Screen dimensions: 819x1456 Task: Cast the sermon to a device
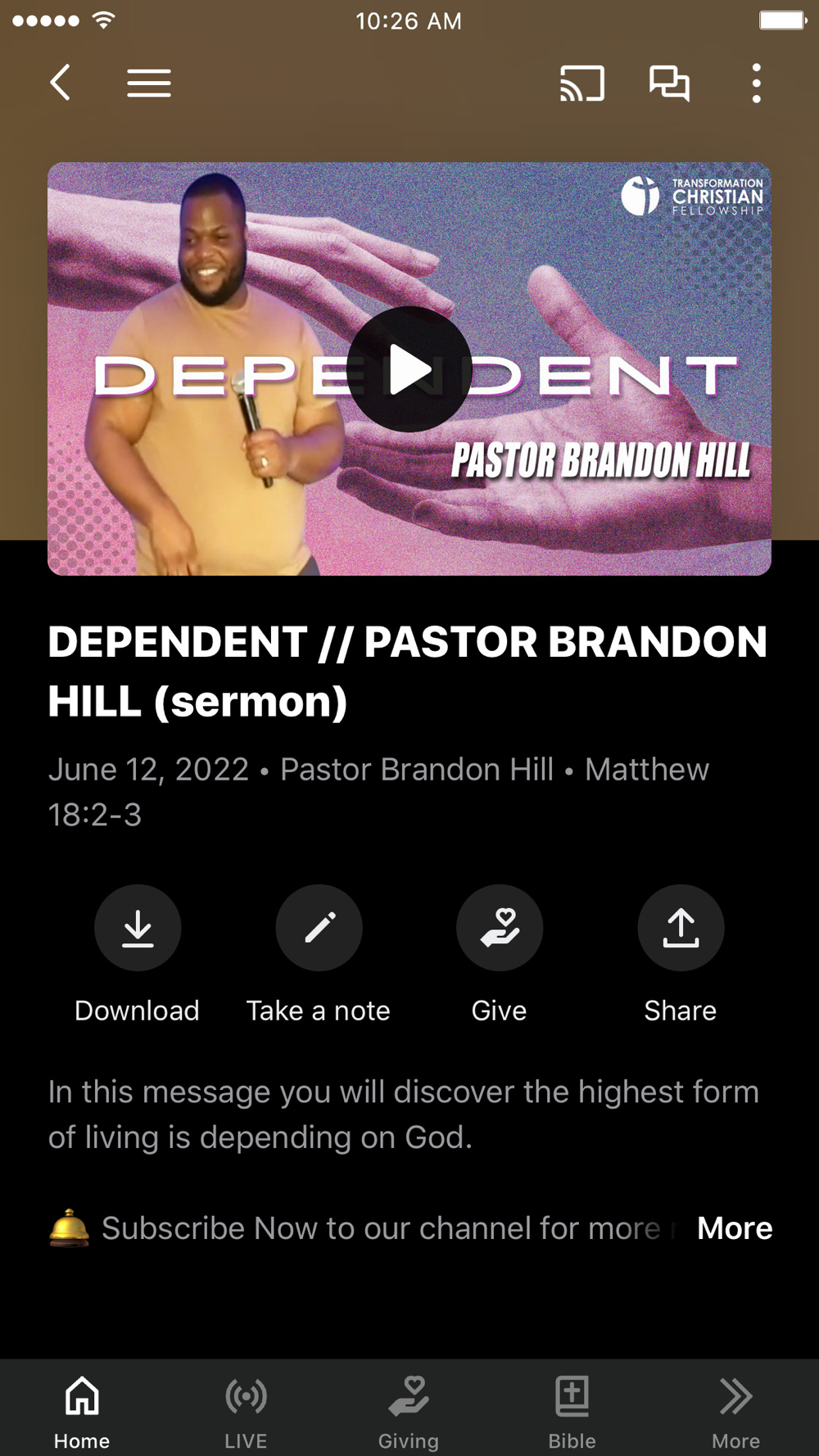581,83
